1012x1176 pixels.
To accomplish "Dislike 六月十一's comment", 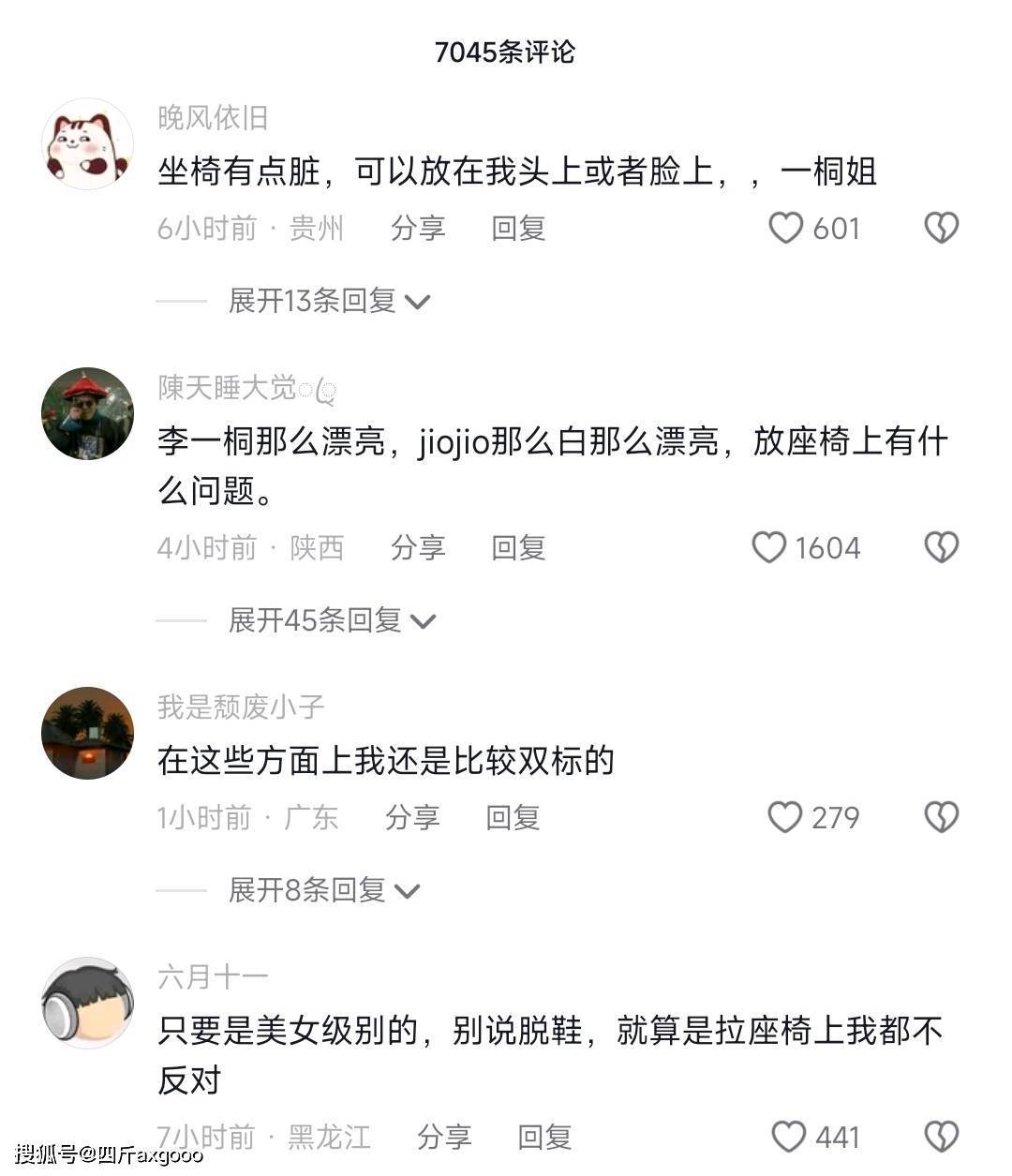I will point(941,1137).
